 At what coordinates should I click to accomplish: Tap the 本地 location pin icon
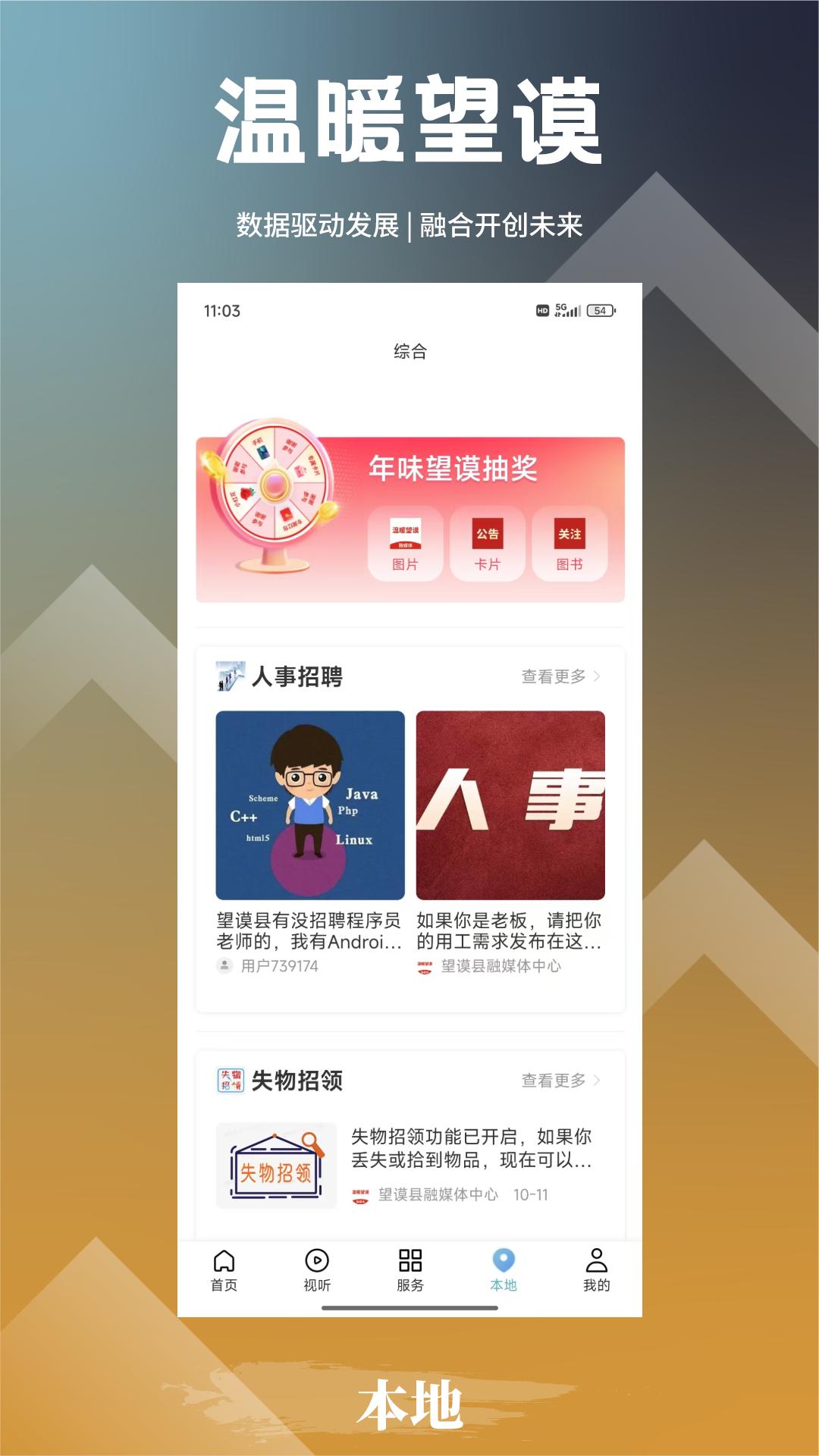(x=502, y=1259)
